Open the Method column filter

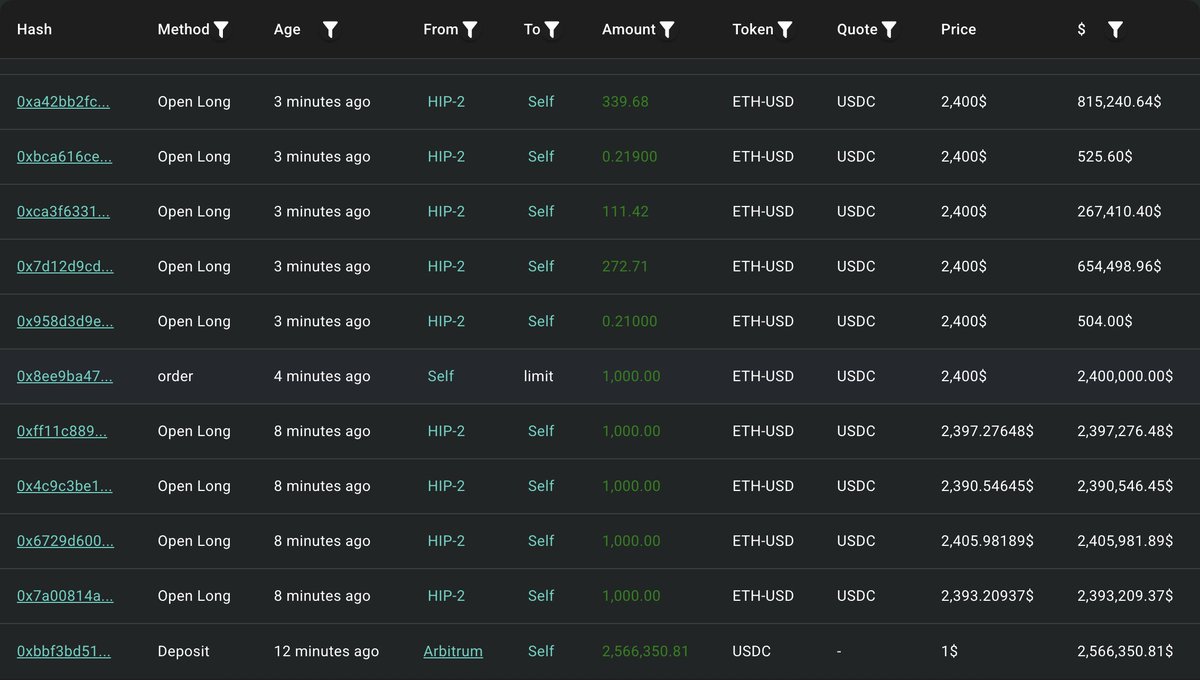[x=222, y=30]
